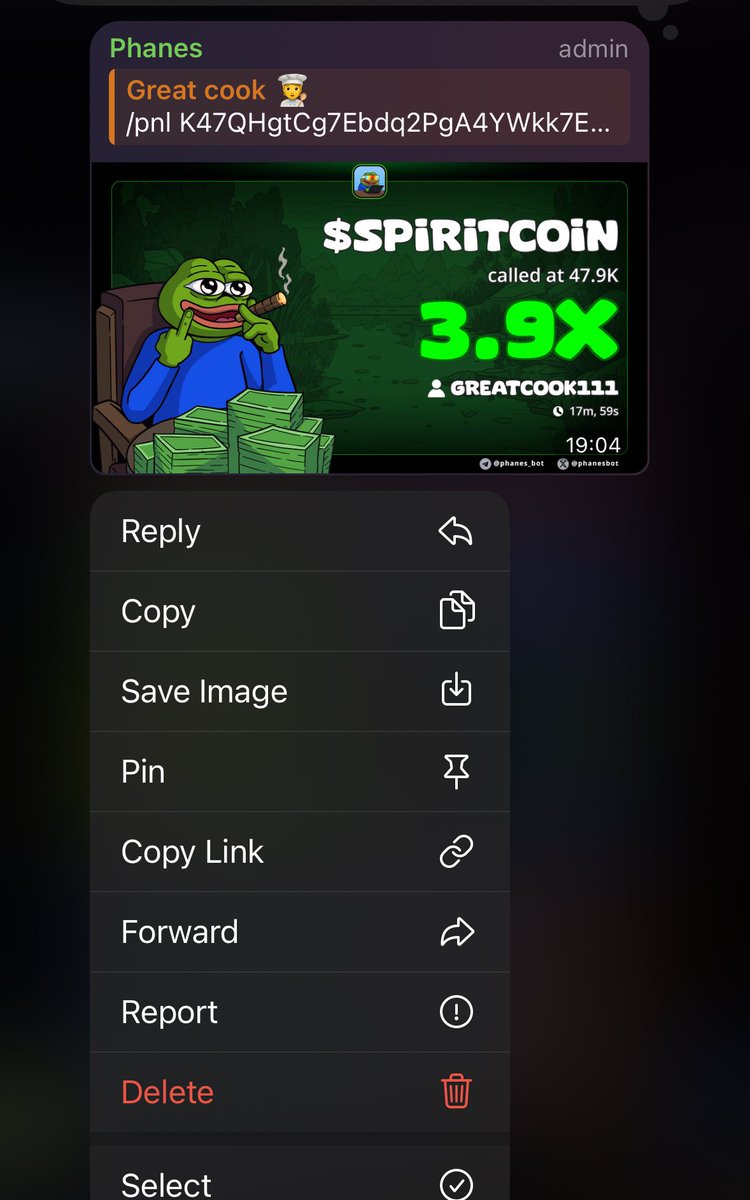
Task: Select Save Image option
Action: pos(299,691)
